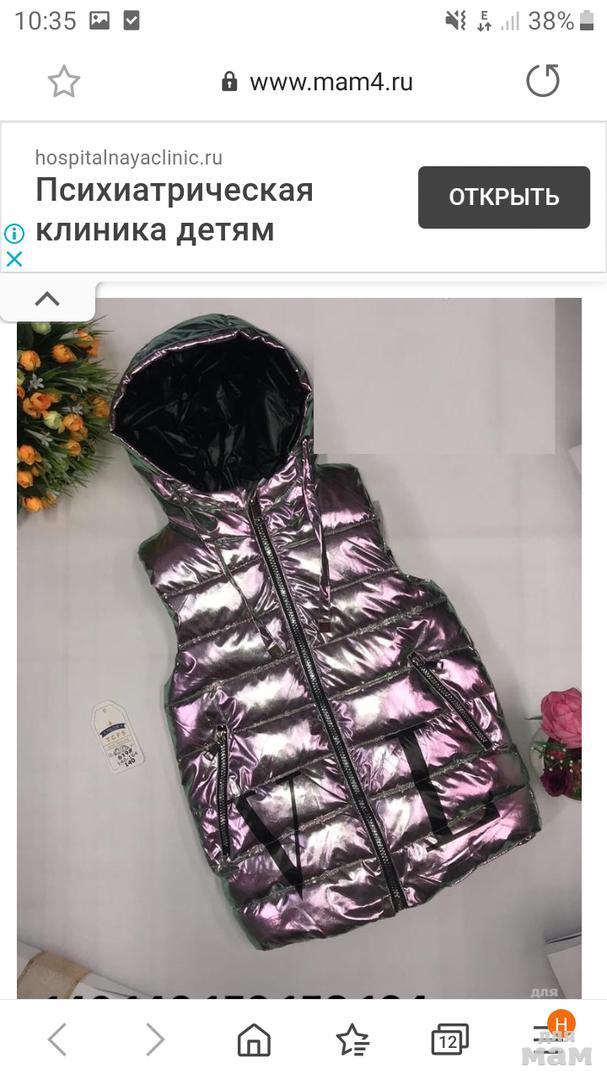
Task: Go back to the previous page
Action: click(x=58, y=1040)
